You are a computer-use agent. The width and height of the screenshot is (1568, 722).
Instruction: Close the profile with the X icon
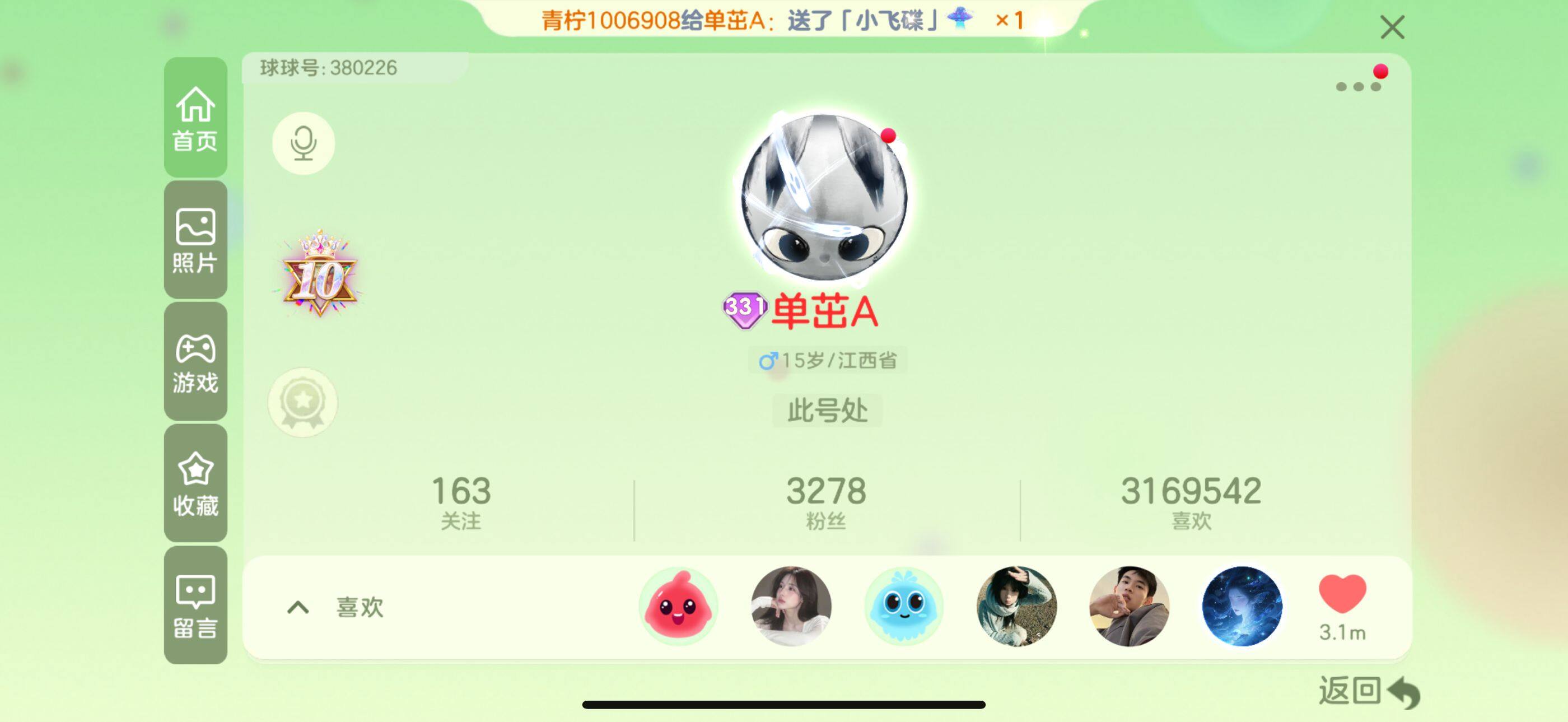[x=1392, y=27]
